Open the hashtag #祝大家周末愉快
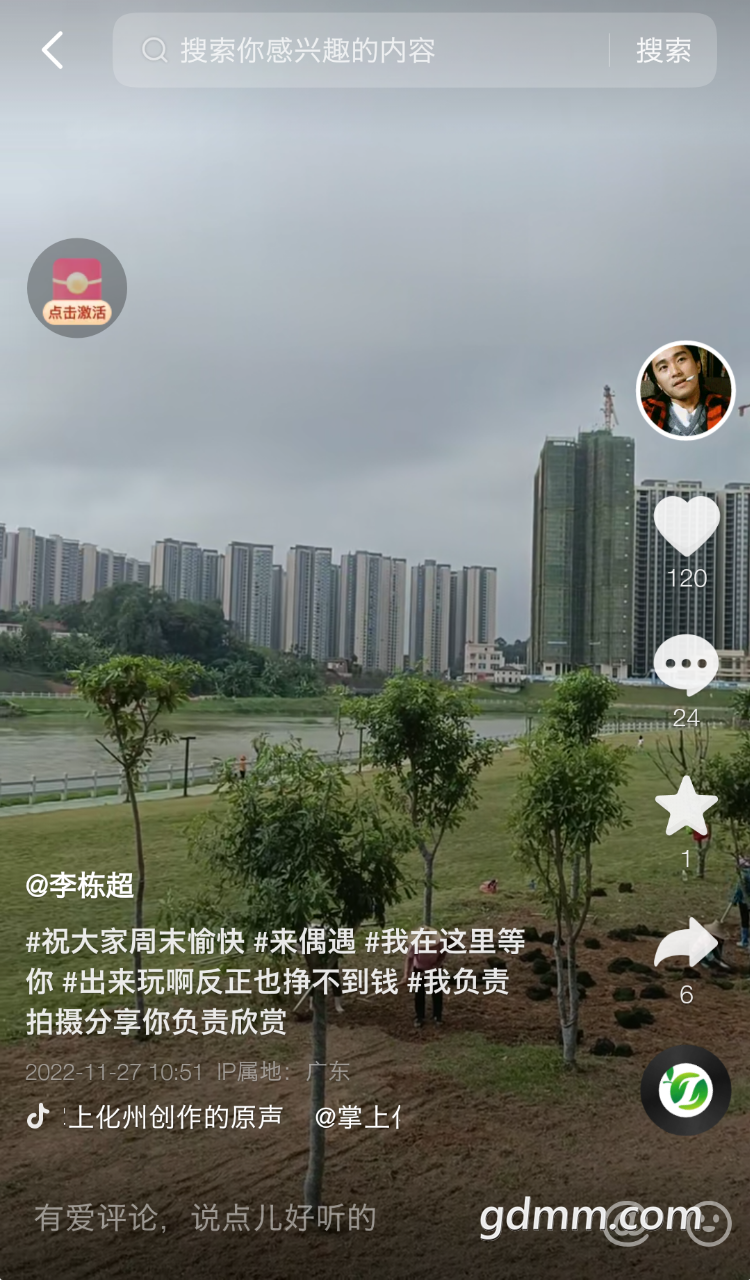Image resolution: width=750 pixels, height=1280 pixels. [135, 941]
